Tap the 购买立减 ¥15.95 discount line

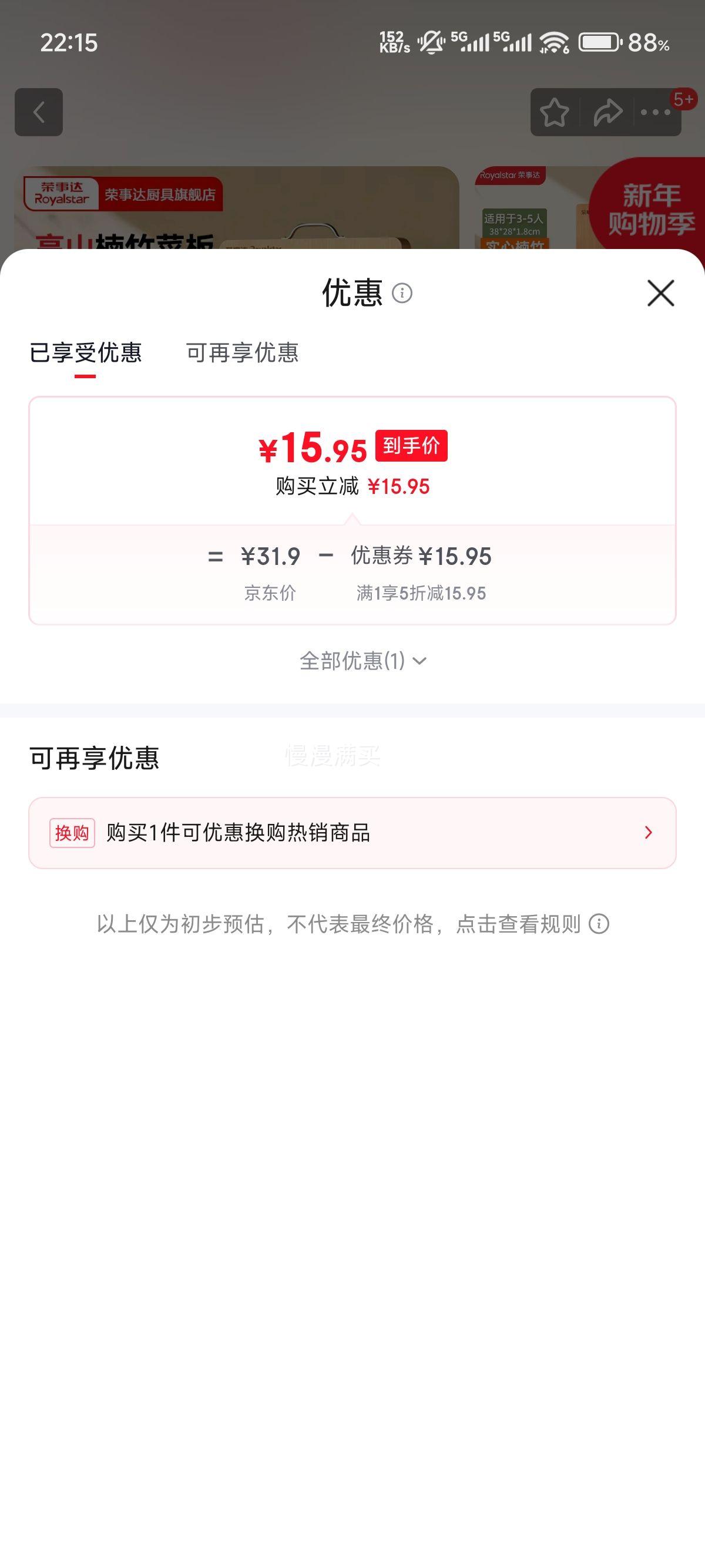352,485
